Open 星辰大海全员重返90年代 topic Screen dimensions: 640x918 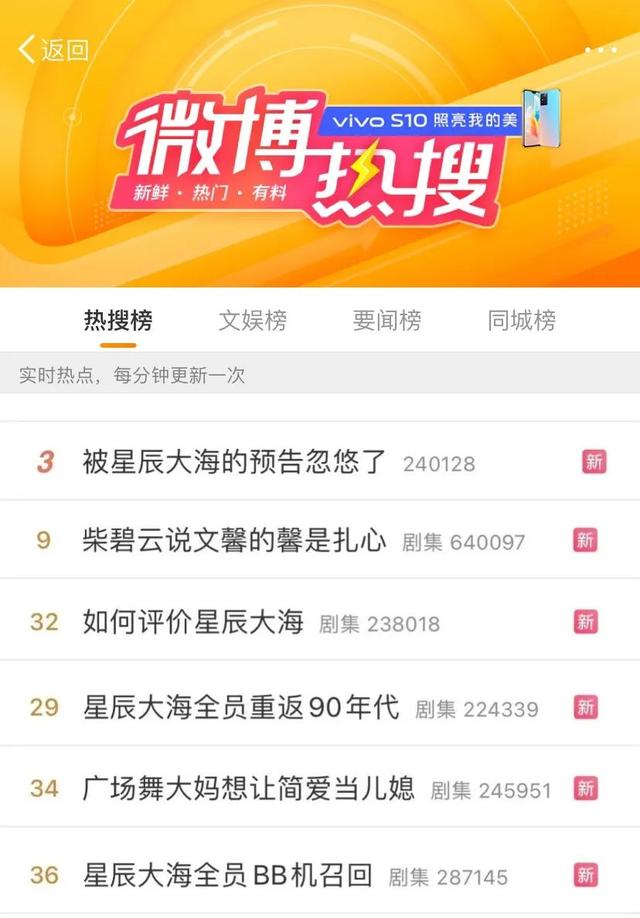[241, 708]
